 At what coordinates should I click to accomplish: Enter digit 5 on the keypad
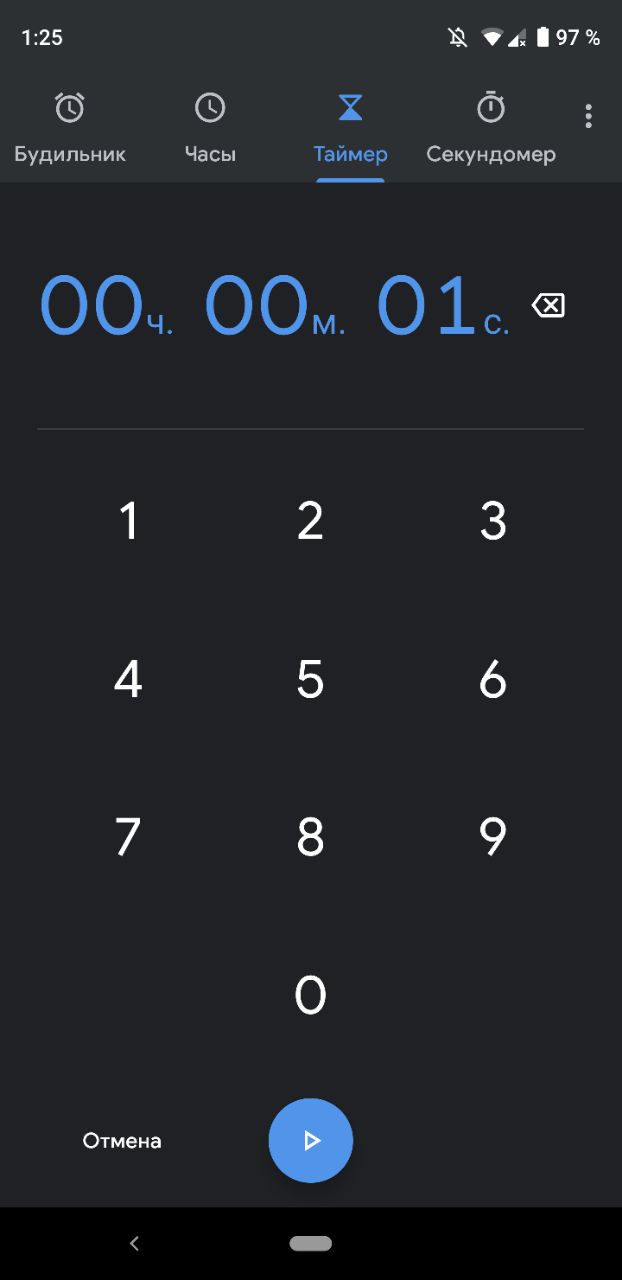pyautogui.click(x=310, y=680)
